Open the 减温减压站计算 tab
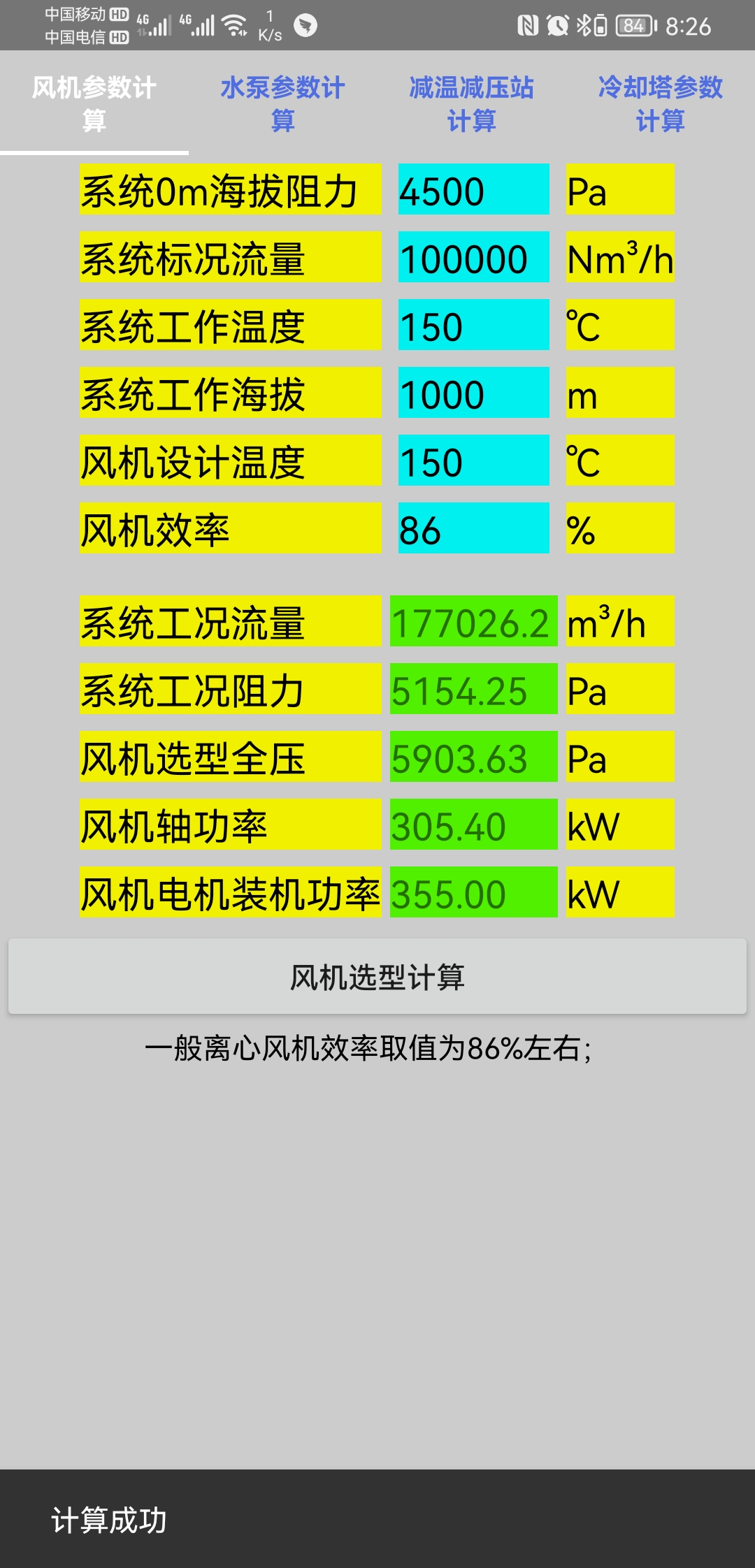Screen dimensions: 755x1568 point(472,103)
